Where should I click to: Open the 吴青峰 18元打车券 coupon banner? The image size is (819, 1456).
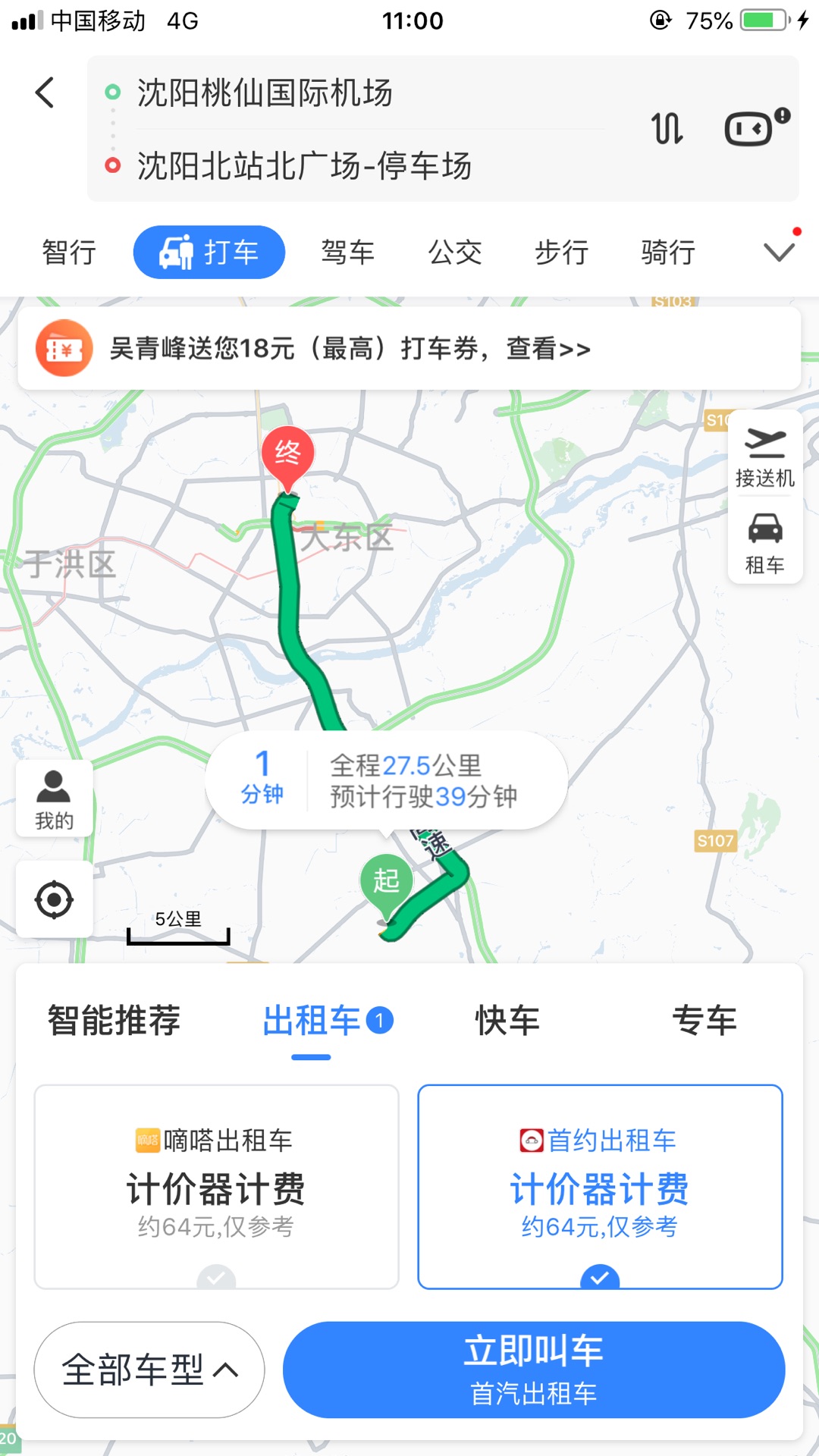pyautogui.click(x=409, y=349)
